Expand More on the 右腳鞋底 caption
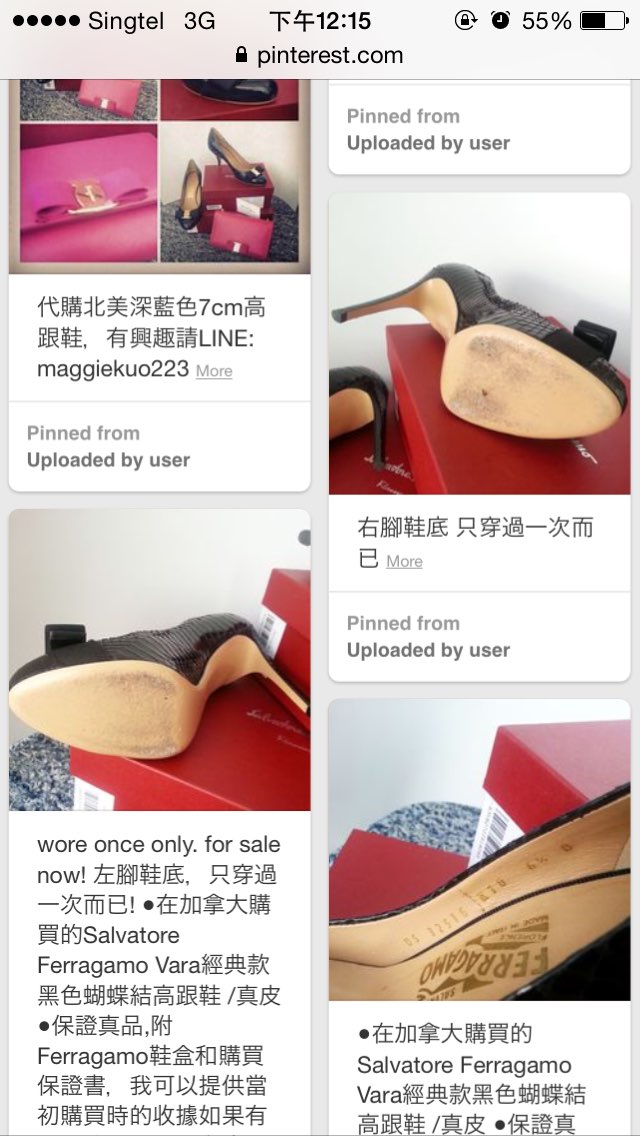The height and width of the screenshot is (1136, 640). [404, 562]
